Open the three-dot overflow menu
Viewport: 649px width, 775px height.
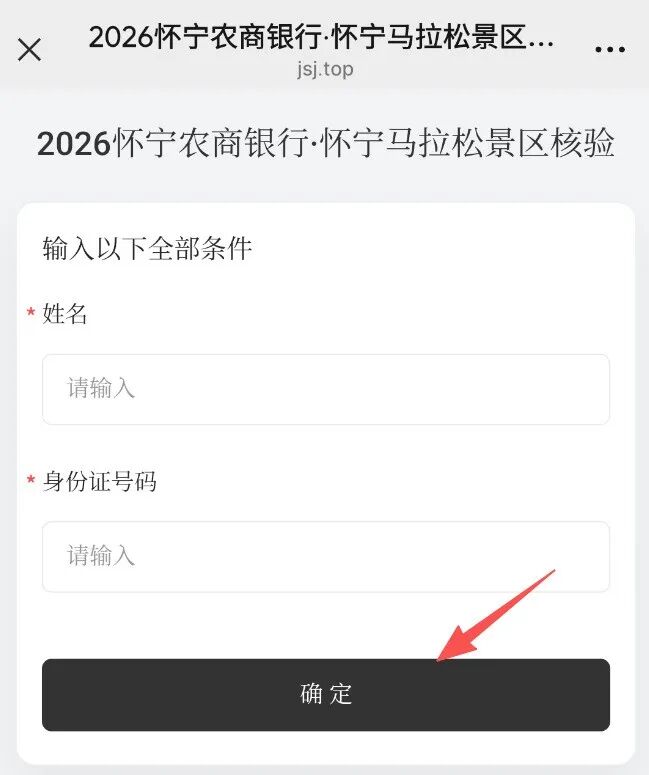(x=610, y=49)
